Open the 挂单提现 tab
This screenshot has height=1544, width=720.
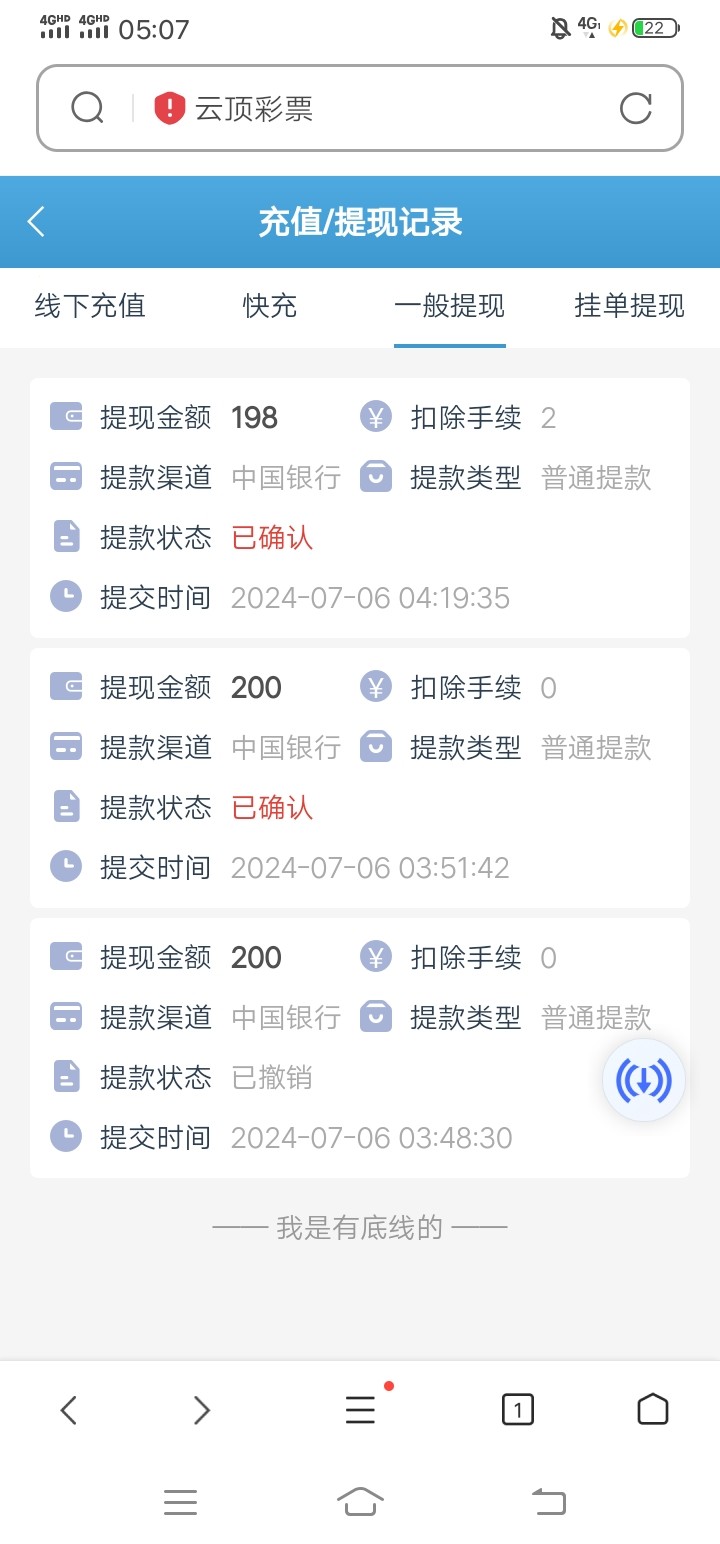pos(629,306)
